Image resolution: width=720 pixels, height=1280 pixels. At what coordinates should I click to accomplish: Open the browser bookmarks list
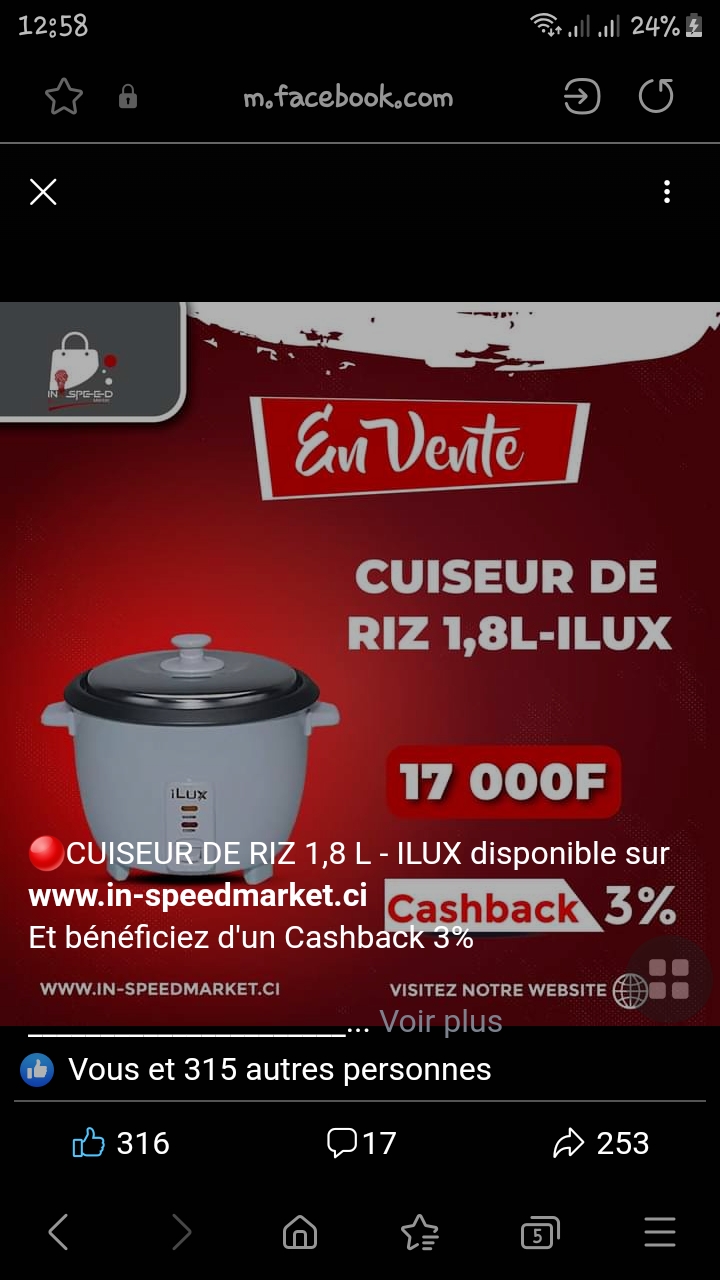[419, 1233]
